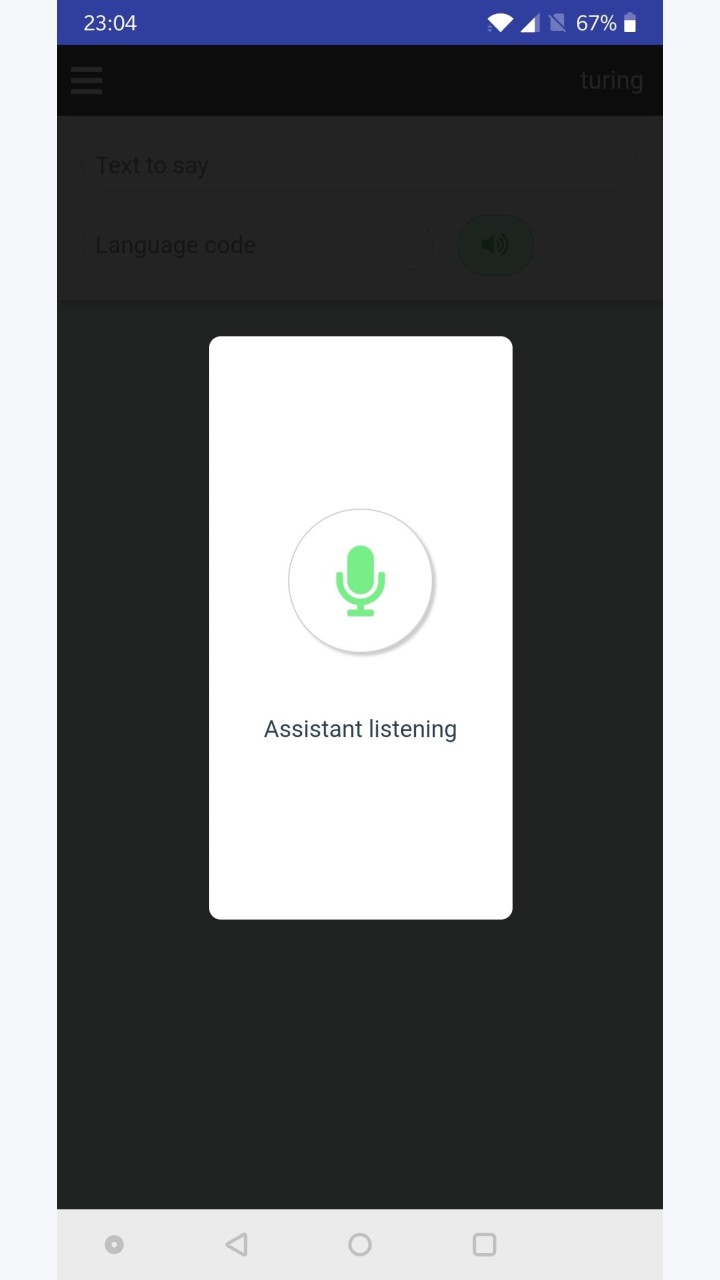Viewport: 720px width, 1280px height.
Task: Focus the Language code field
Action: pos(258,245)
